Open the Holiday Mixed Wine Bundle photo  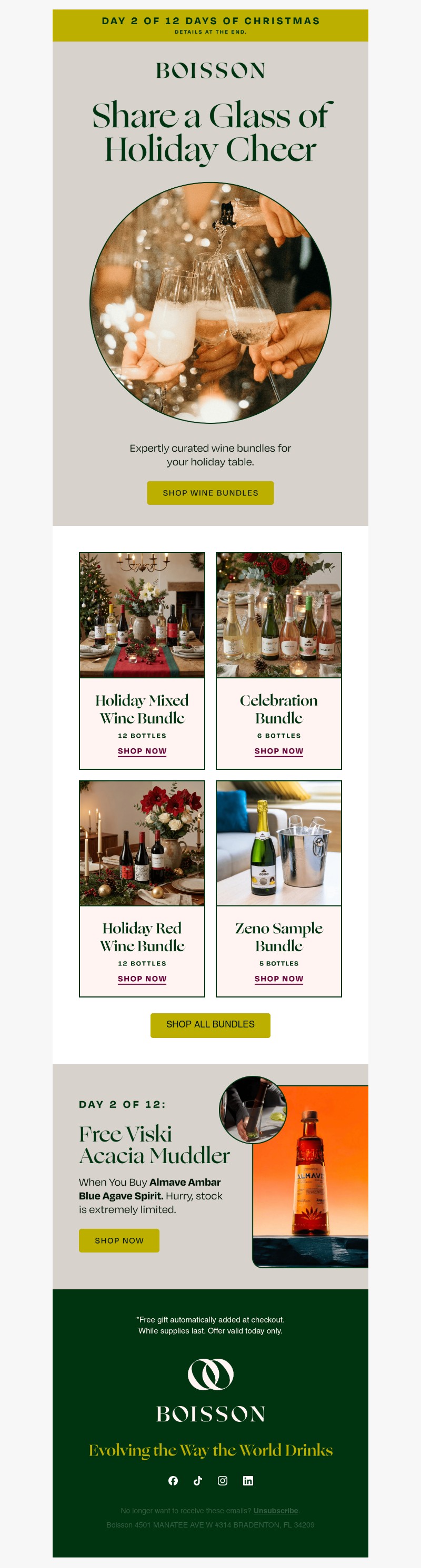[x=142, y=615]
